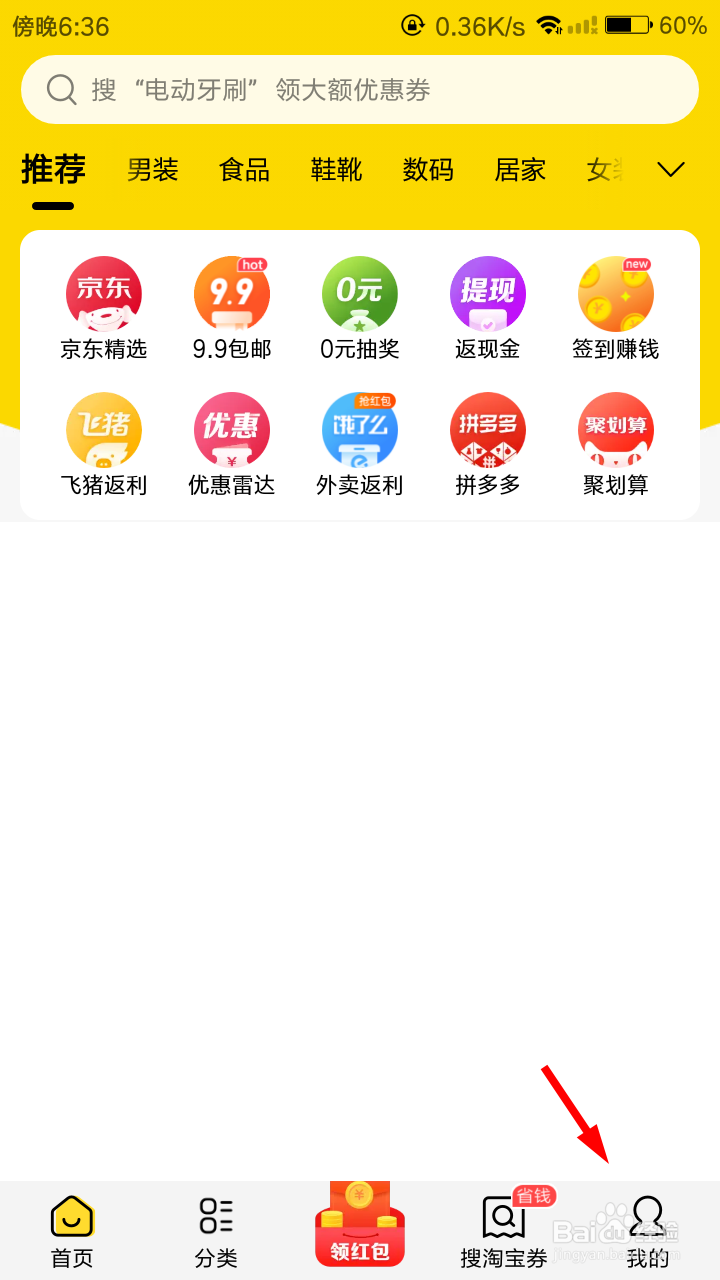Switch to the 男装 category tab
This screenshot has width=720, height=1280.
click(x=152, y=170)
